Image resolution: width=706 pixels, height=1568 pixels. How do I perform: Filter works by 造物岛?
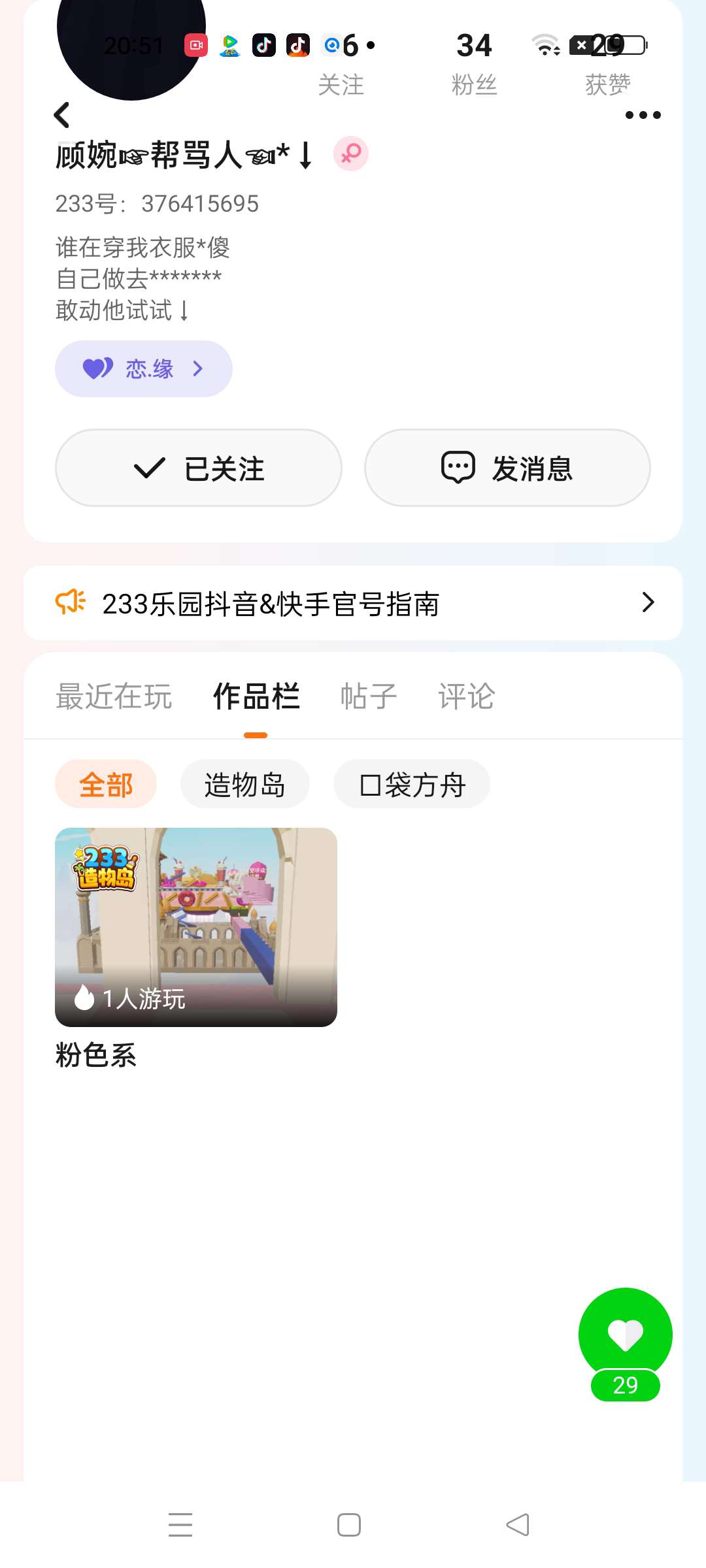click(x=244, y=784)
